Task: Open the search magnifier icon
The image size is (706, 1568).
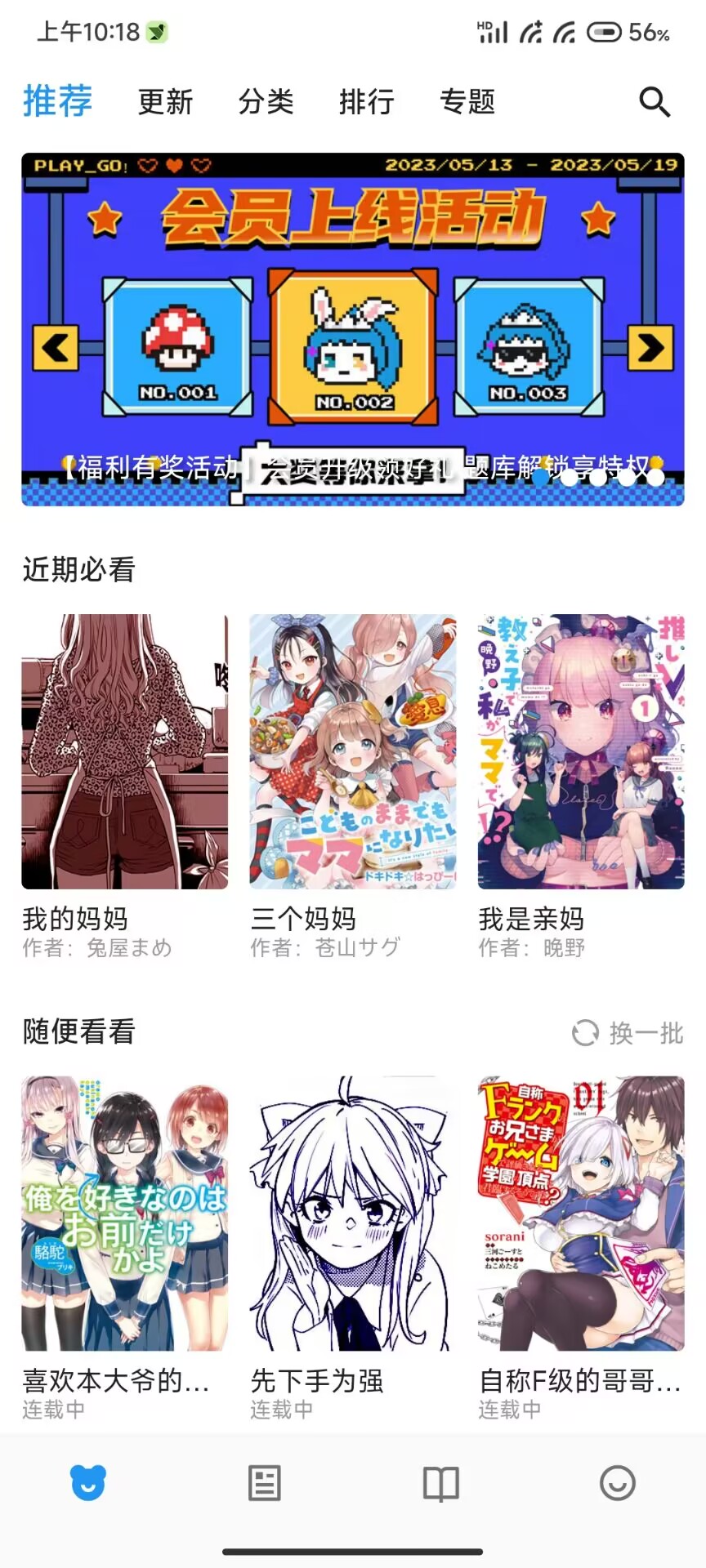Action: point(655,102)
